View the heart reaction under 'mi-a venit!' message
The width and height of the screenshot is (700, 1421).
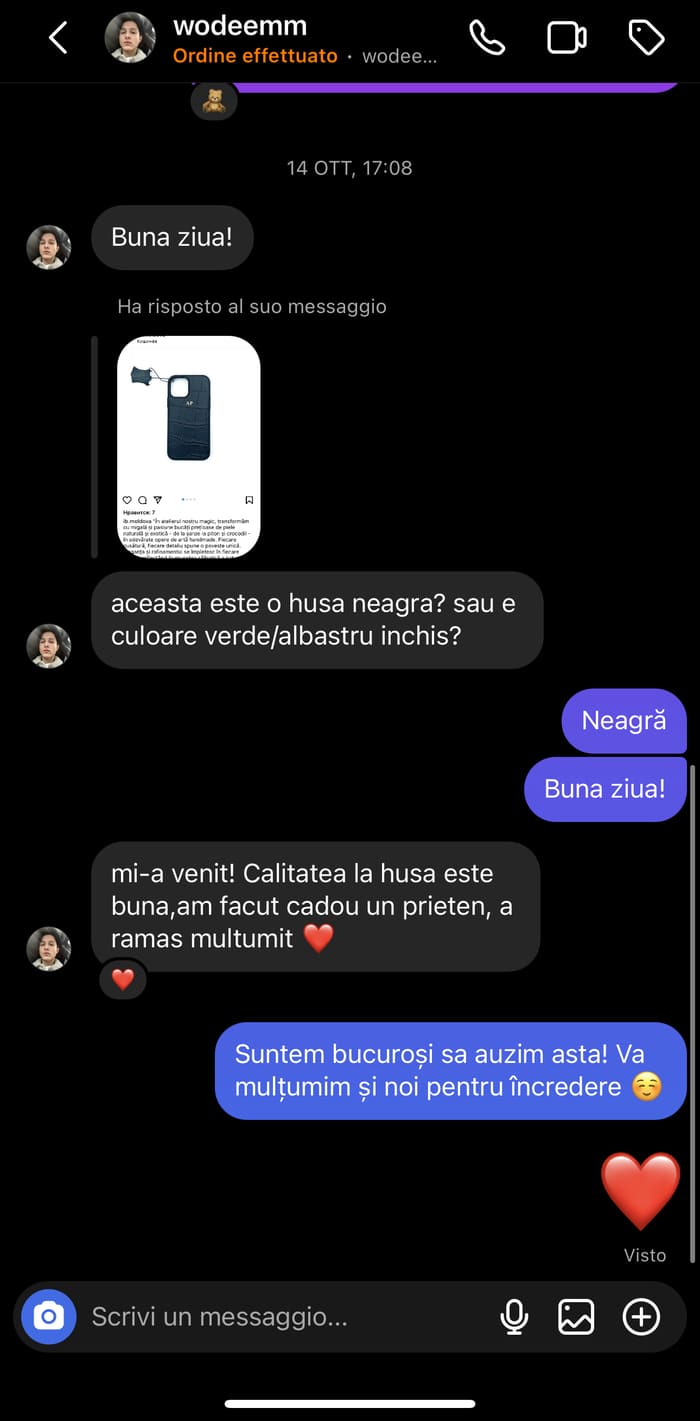click(x=123, y=980)
